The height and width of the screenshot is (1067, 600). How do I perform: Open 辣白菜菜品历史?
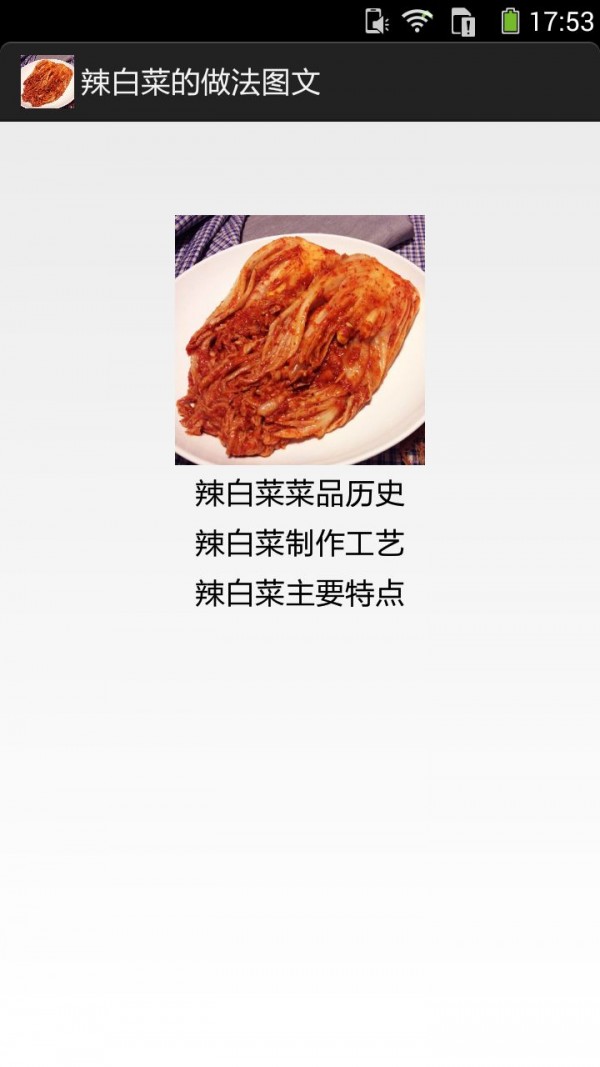click(299, 494)
